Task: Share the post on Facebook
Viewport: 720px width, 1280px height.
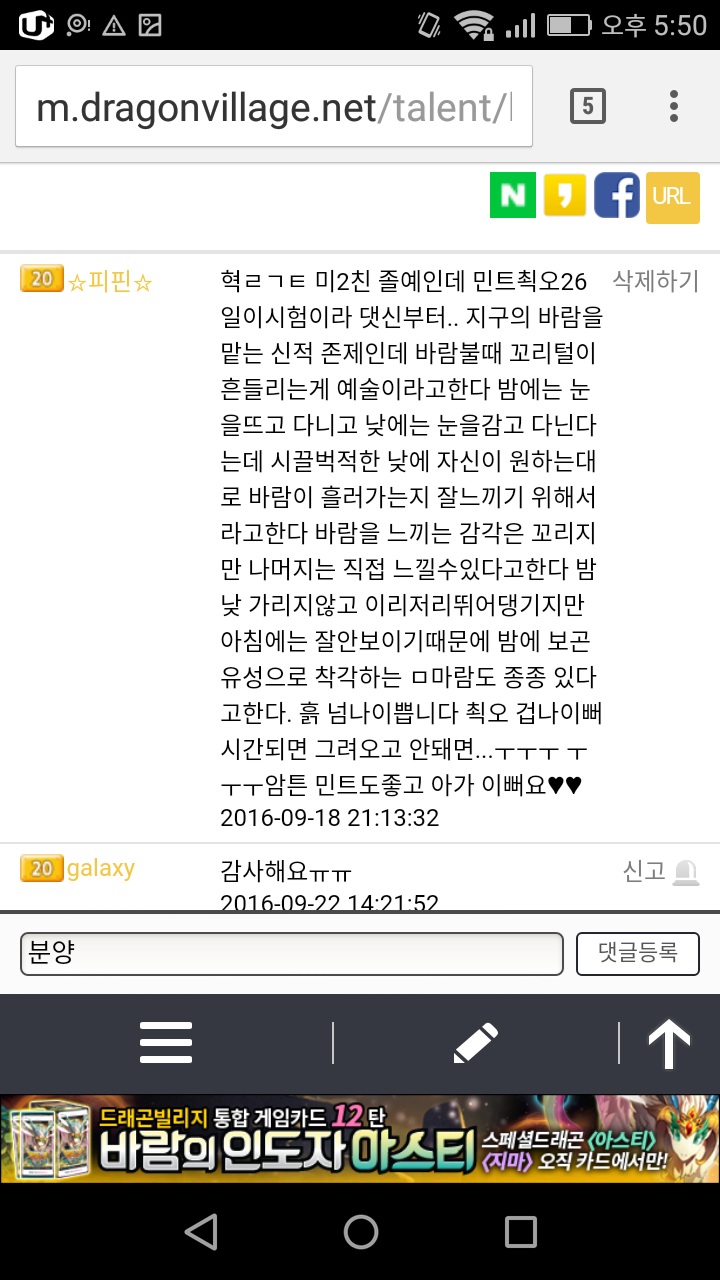Action: pos(617,195)
